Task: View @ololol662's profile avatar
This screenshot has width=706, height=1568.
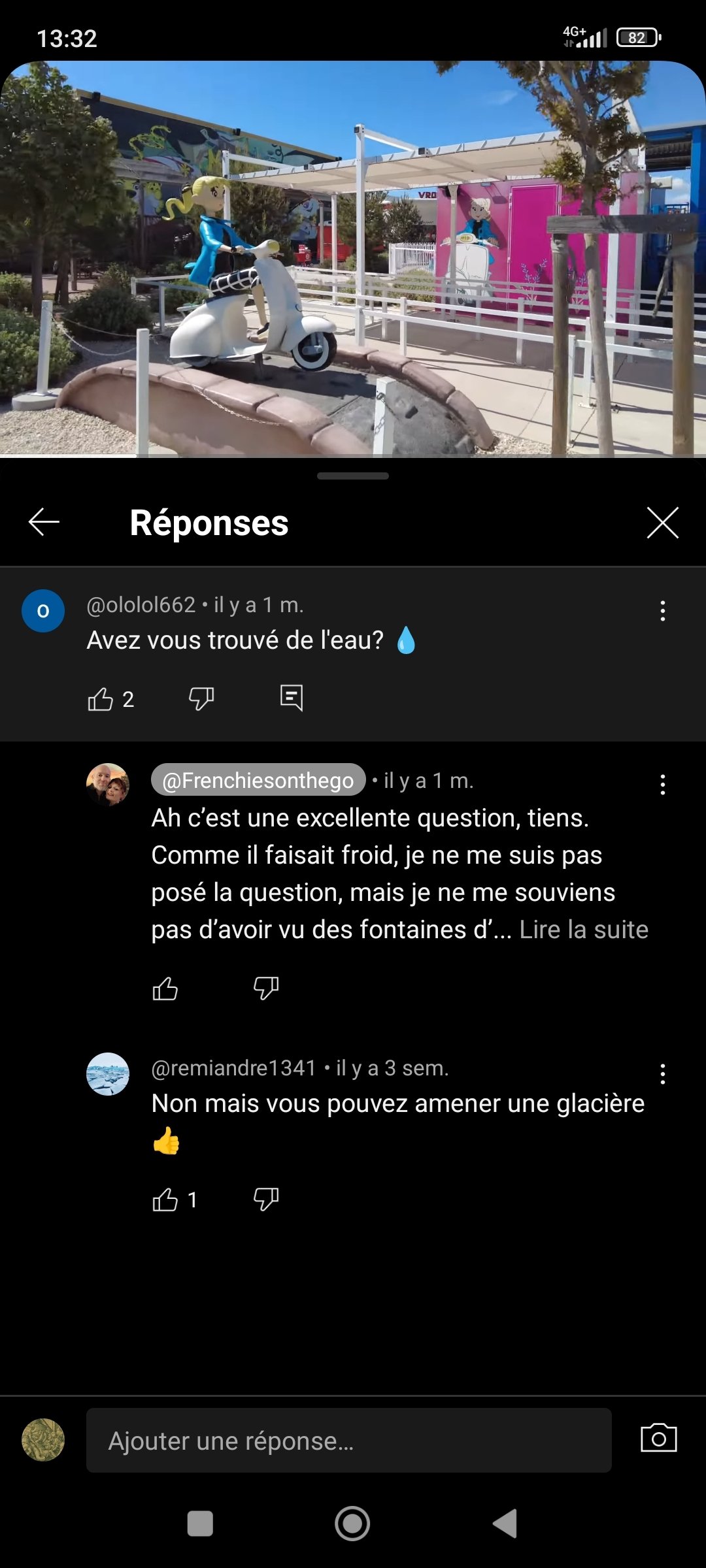Action: point(43,611)
